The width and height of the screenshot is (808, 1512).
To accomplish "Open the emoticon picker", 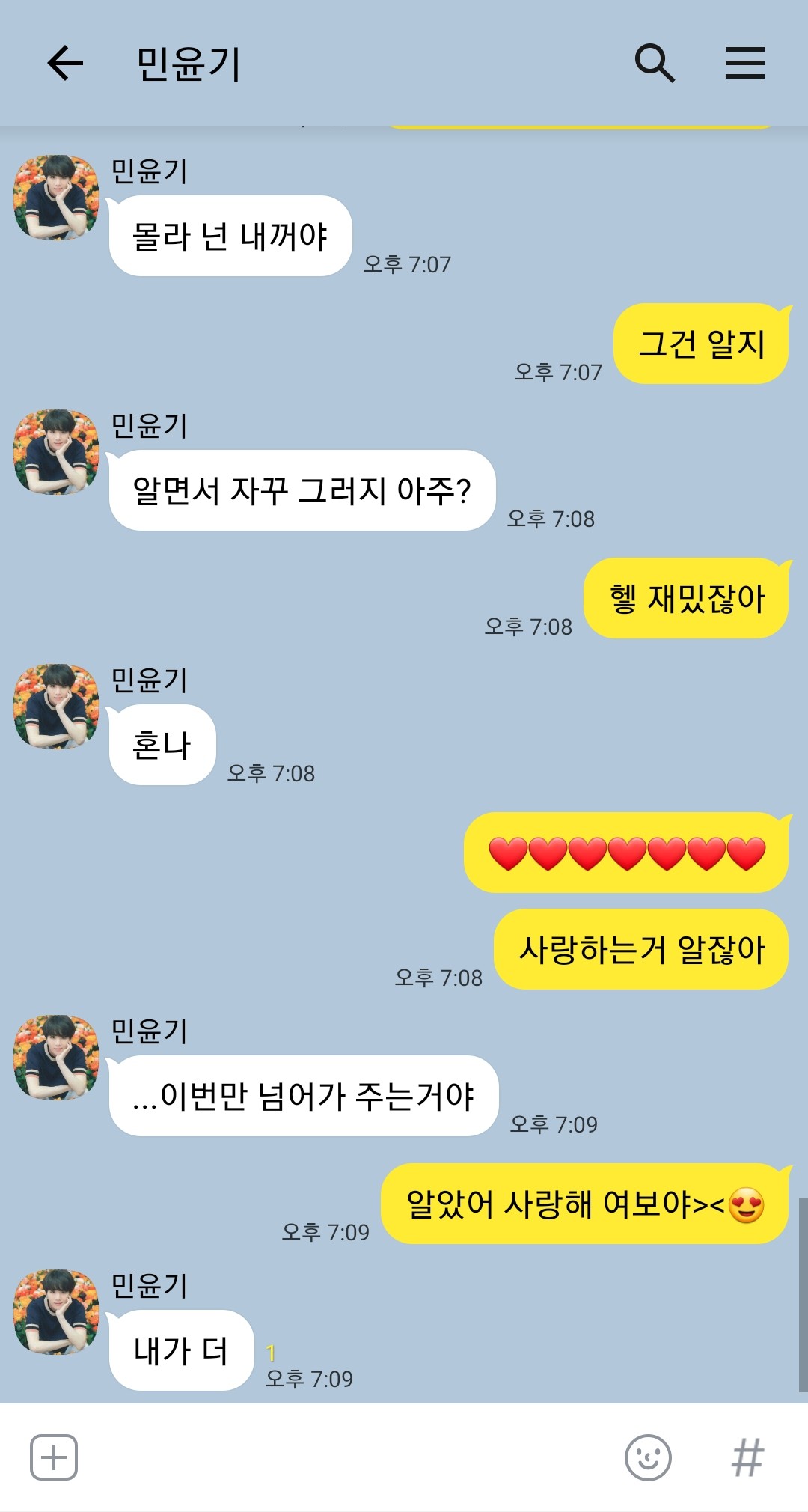I will pyautogui.click(x=648, y=1457).
